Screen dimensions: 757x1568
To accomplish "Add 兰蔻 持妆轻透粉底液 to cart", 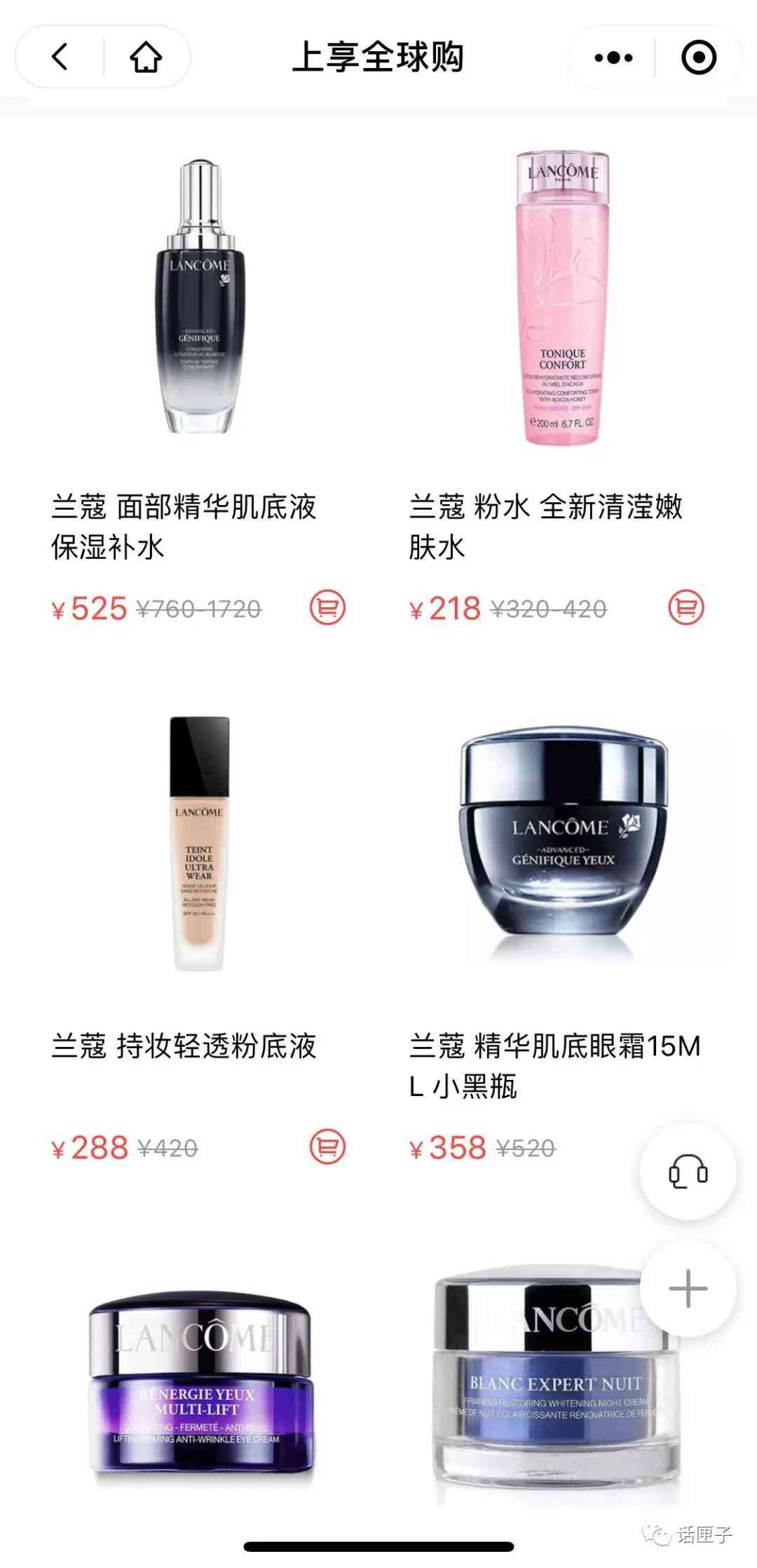I will [x=328, y=1147].
